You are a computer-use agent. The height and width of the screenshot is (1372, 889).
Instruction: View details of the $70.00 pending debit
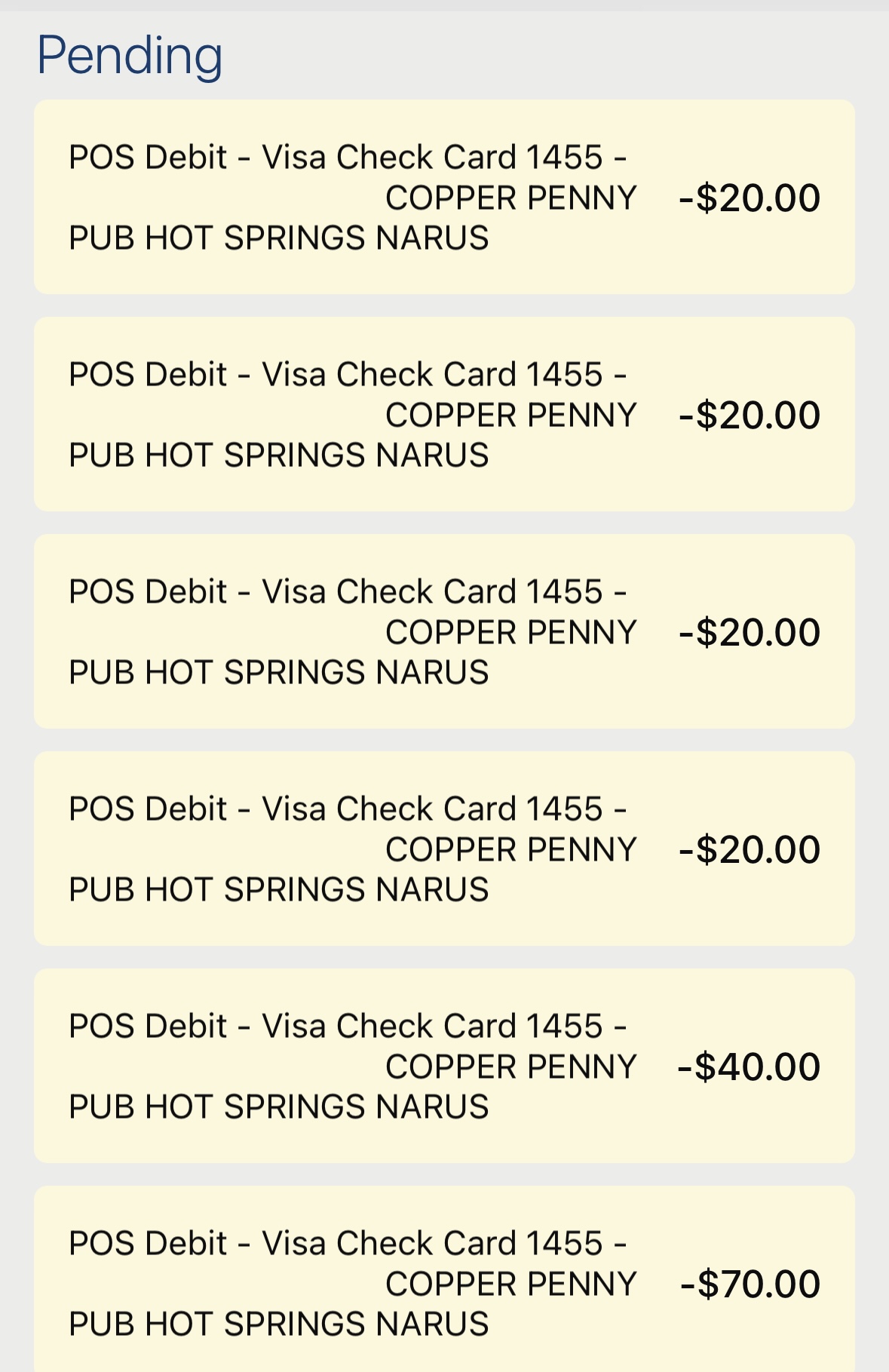pyautogui.click(x=444, y=1282)
